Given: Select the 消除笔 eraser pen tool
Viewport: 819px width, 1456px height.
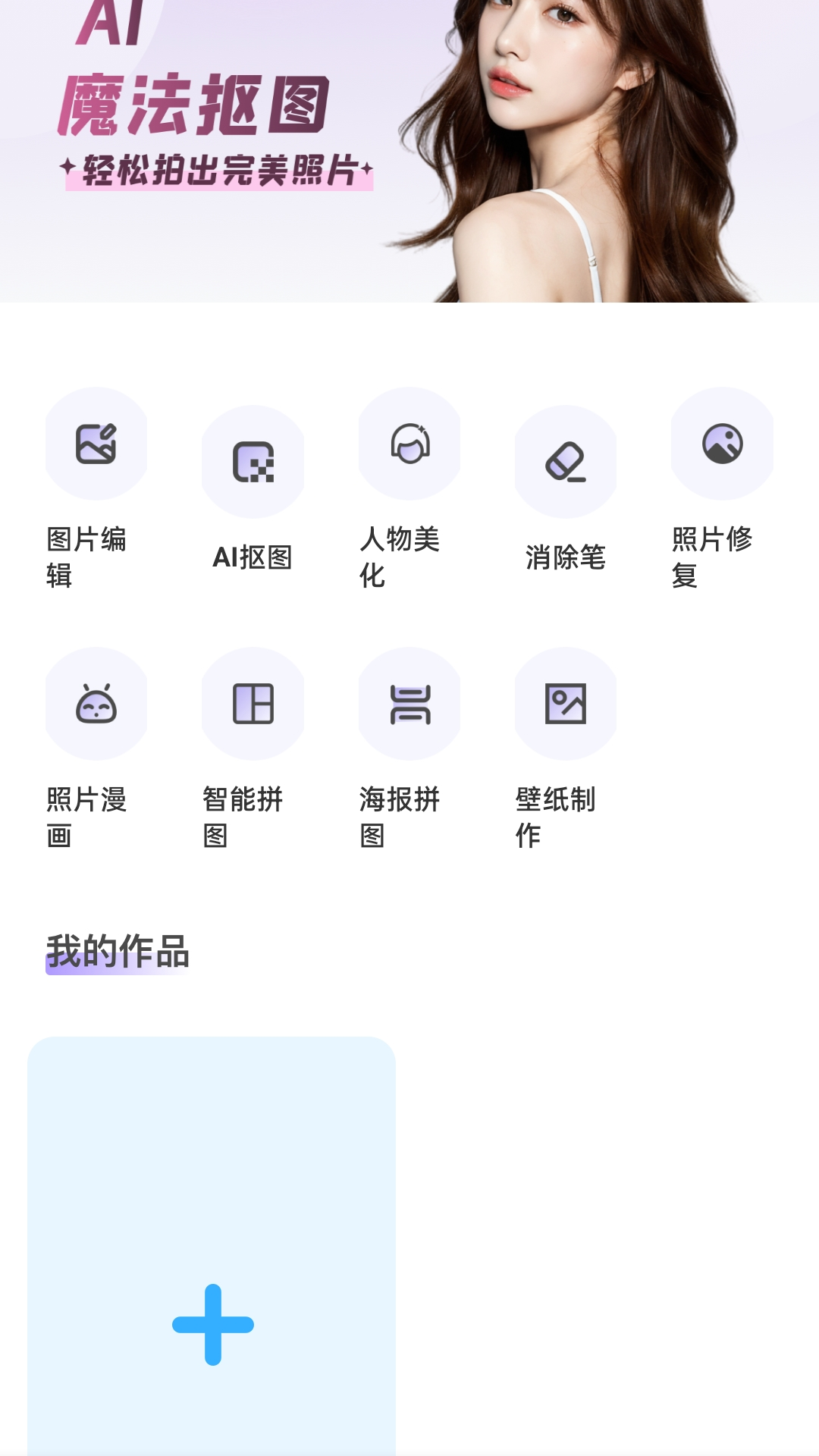Looking at the screenshot, I should tap(566, 463).
